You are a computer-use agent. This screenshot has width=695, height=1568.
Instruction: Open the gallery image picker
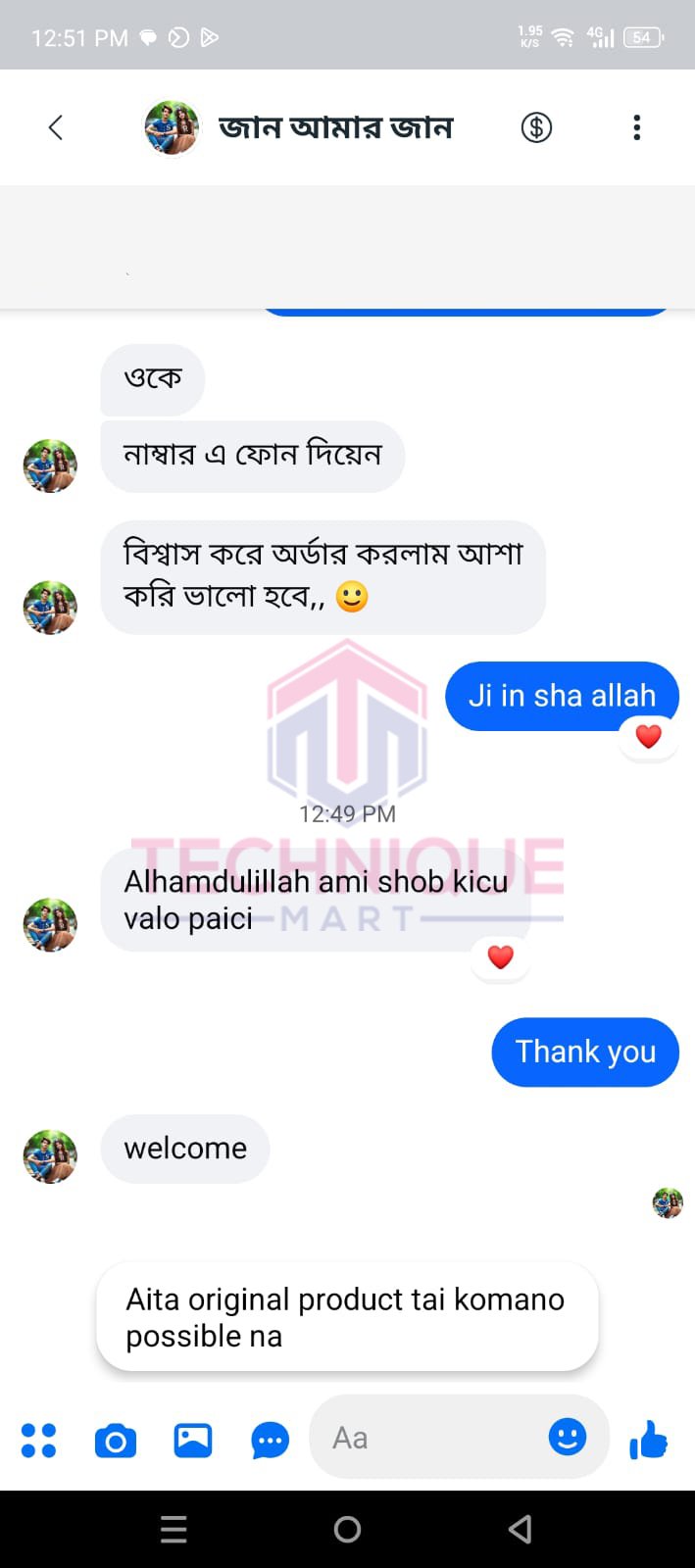[193, 1440]
